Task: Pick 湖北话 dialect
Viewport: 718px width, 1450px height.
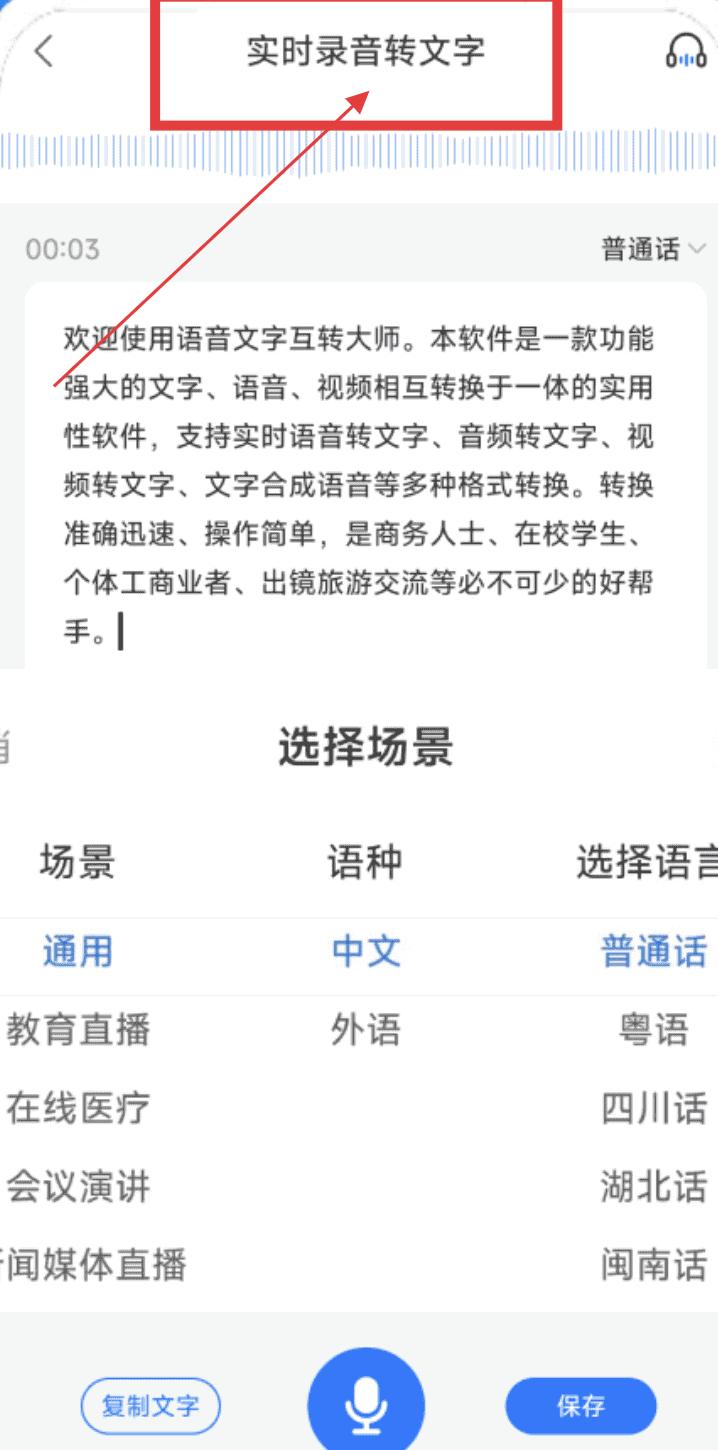Action: tap(654, 1187)
